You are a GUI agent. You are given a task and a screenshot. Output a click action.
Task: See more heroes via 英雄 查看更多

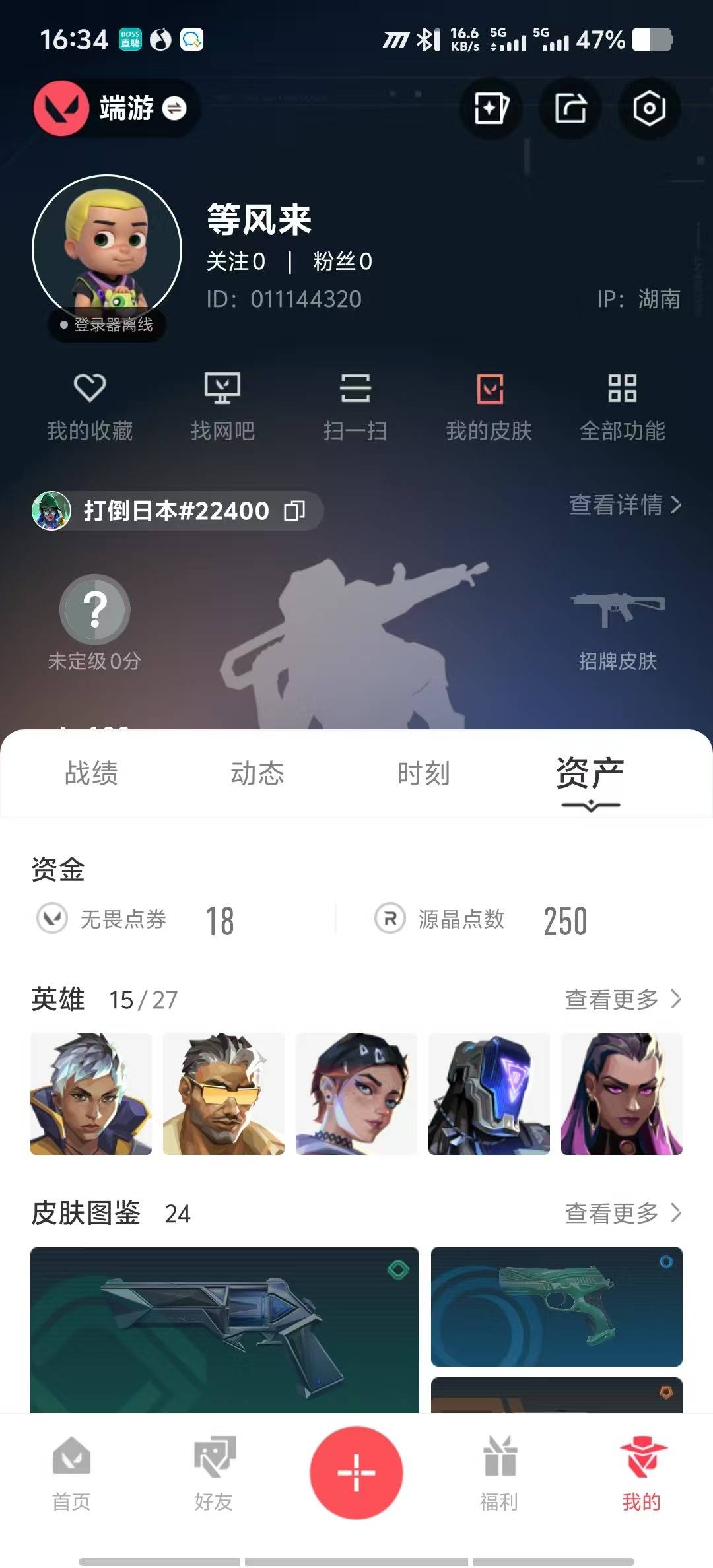coord(623,999)
